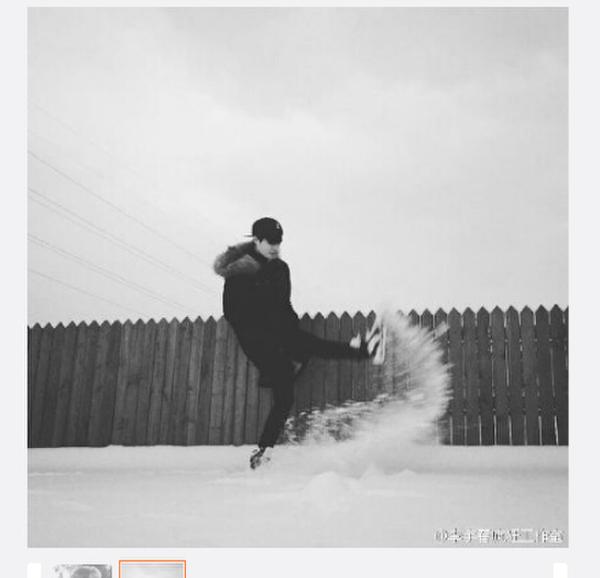Viewport: 600px width, 578px height.
Task: Open the main snow-kicking photo
Action: [298, 277]
